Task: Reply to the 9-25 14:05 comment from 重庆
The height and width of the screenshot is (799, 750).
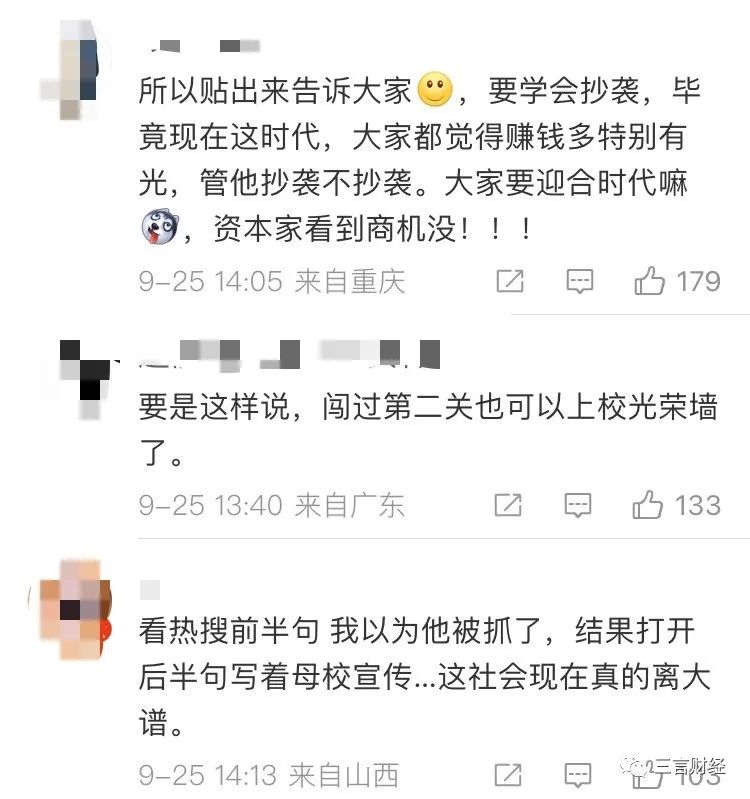Action: [x=580, y=281]
